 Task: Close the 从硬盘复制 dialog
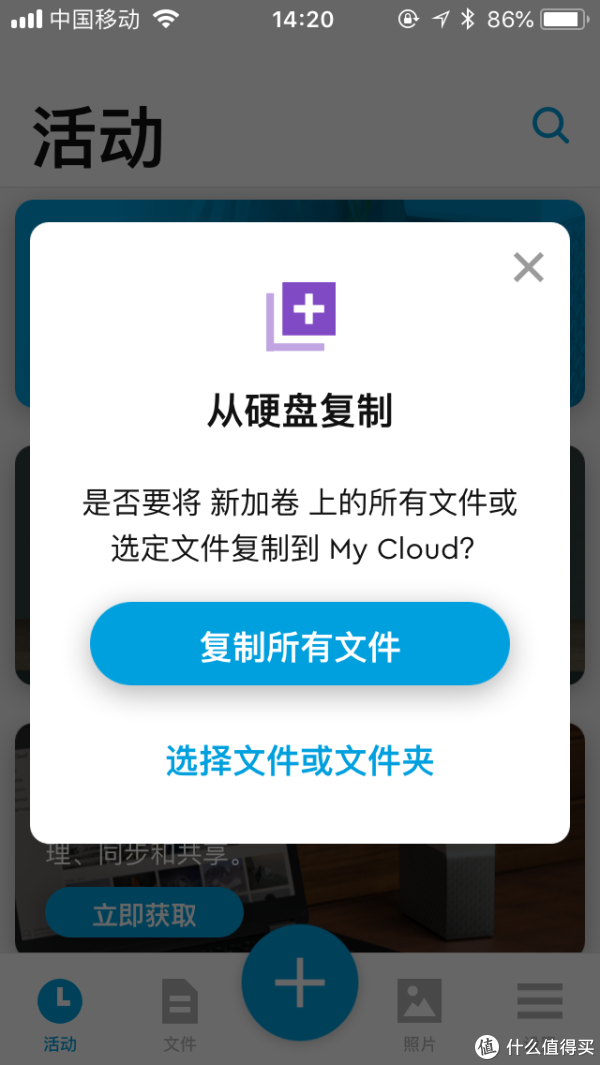528,267
